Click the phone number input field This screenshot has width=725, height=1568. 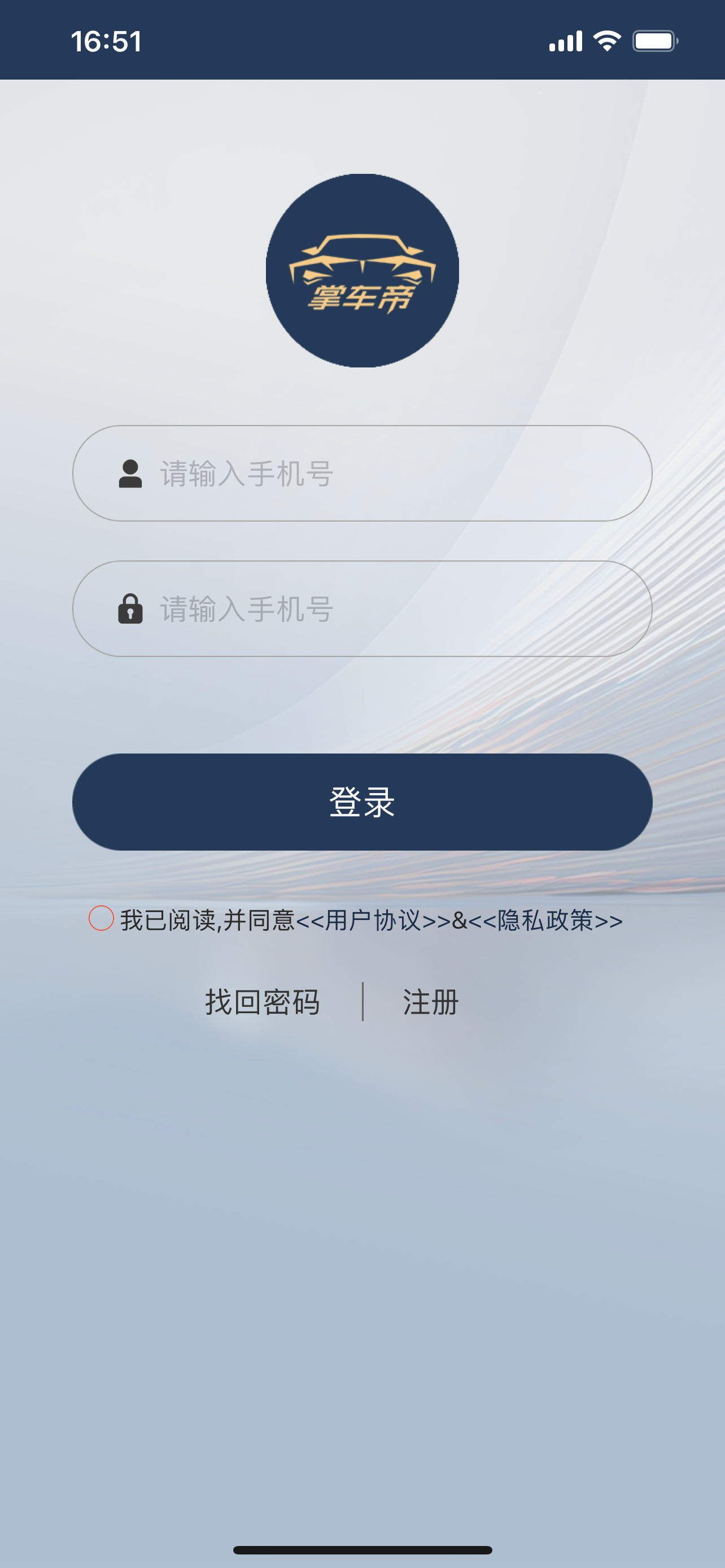(x=362, y=474)
